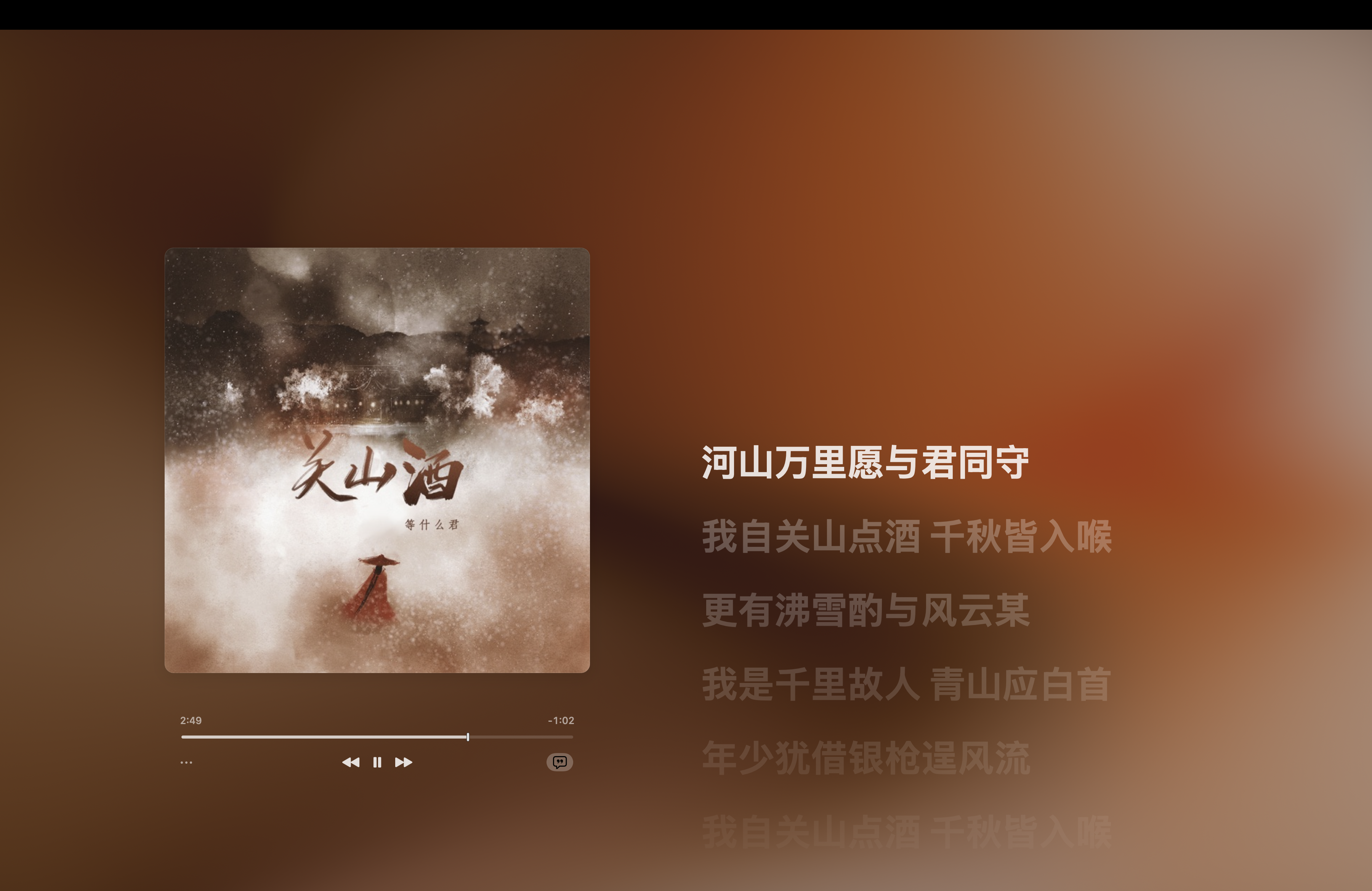
Task: Toggle the lyrics view button
Action: click(x=559, y=763)
